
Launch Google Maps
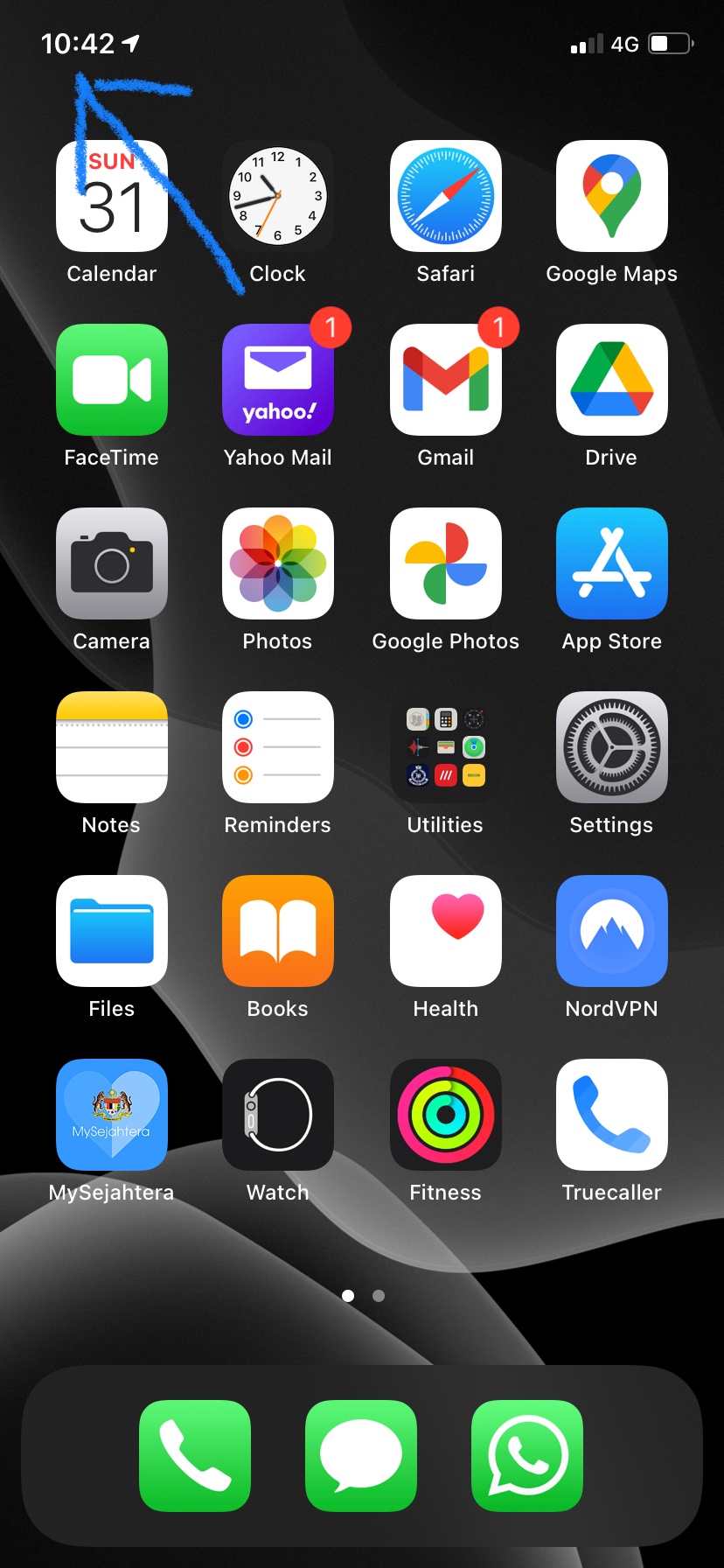click(x=611, y=197)
